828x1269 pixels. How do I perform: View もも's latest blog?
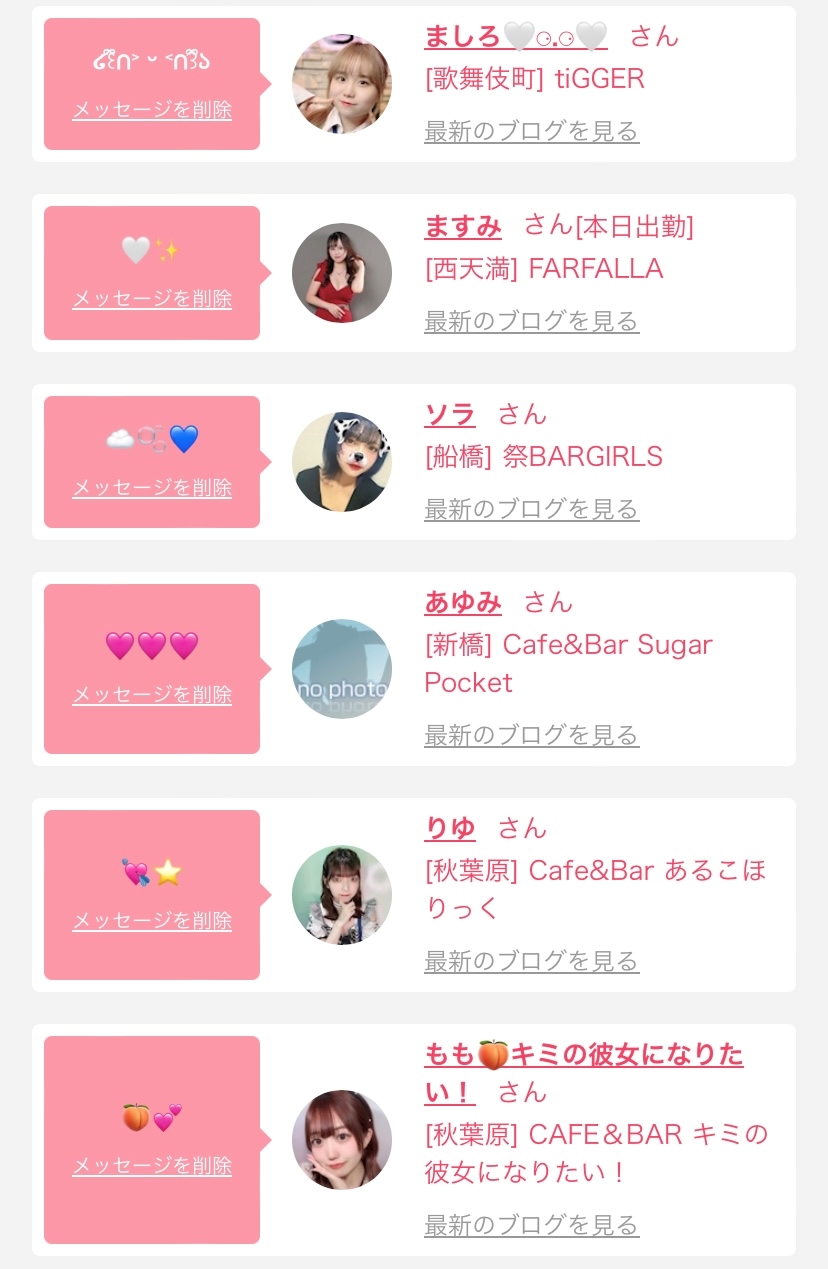click(531, 1225)
